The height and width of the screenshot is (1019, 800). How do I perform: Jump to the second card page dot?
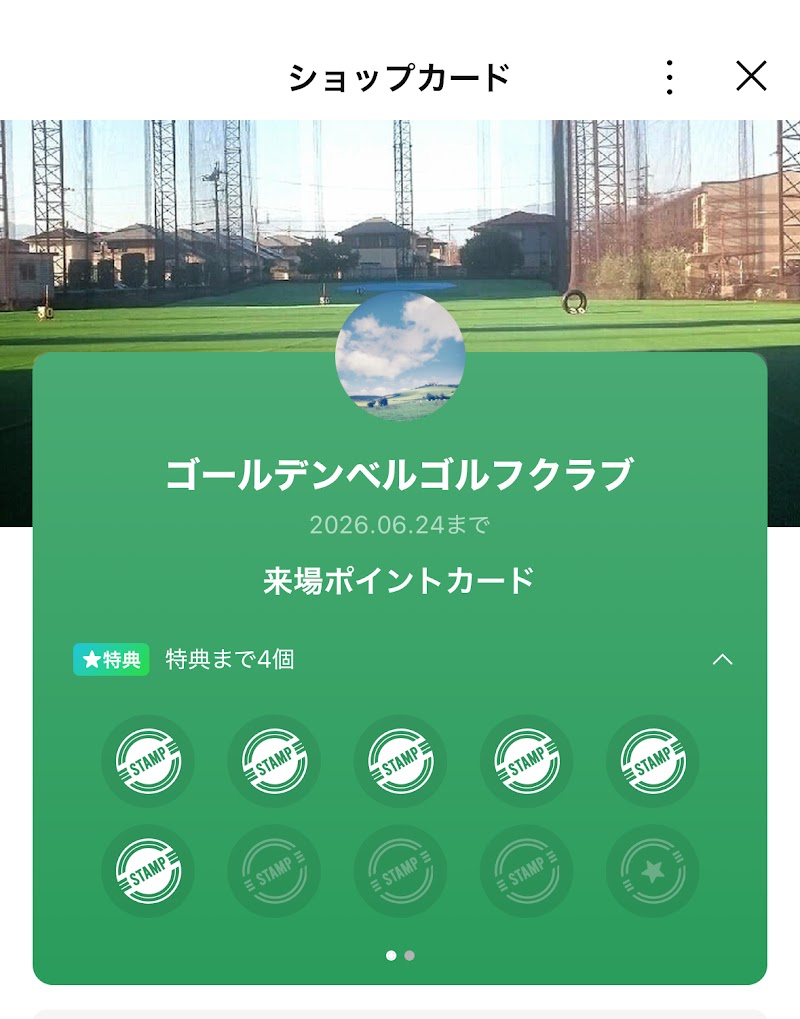tap(410, 955)
